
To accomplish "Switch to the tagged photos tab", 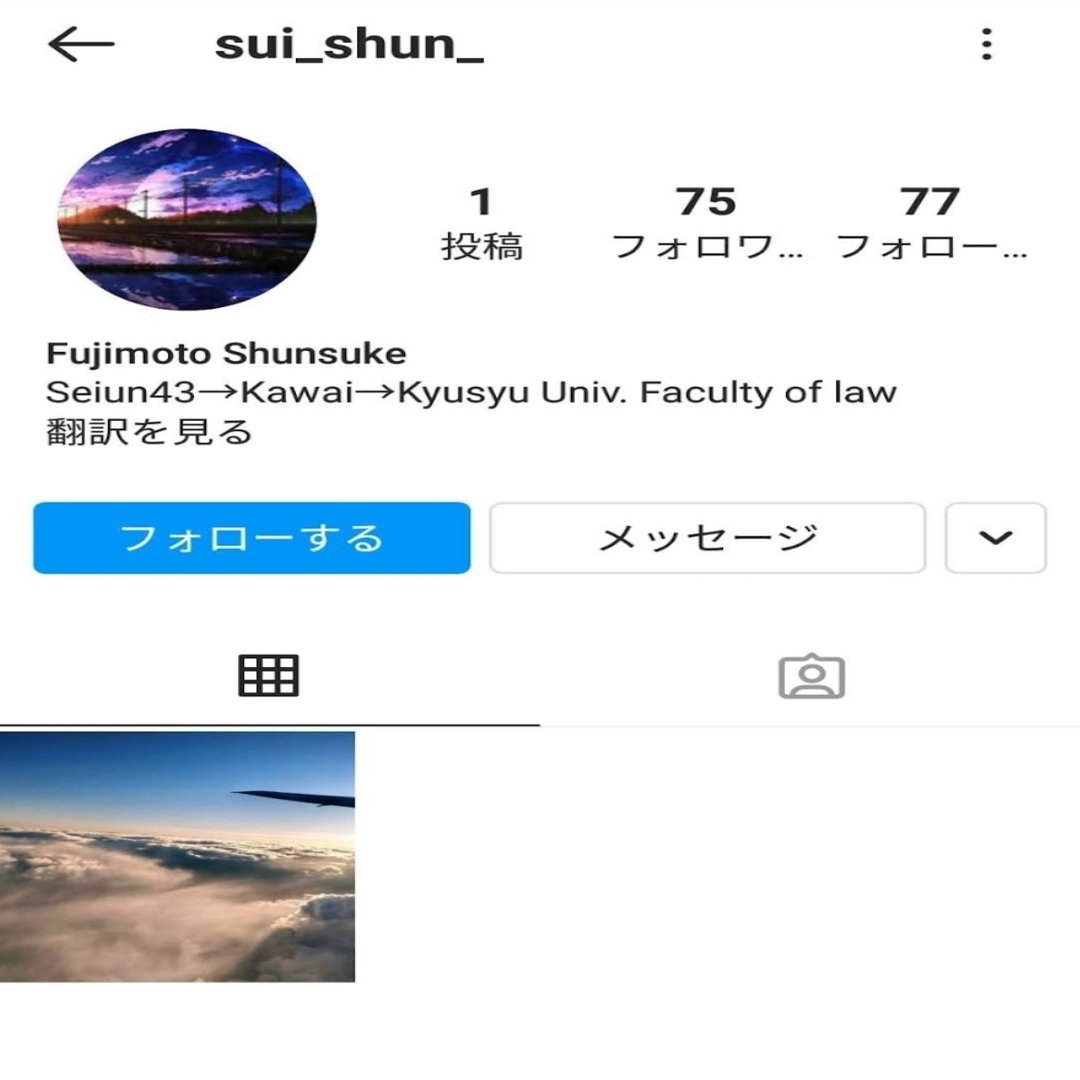I will click(811, 677).
